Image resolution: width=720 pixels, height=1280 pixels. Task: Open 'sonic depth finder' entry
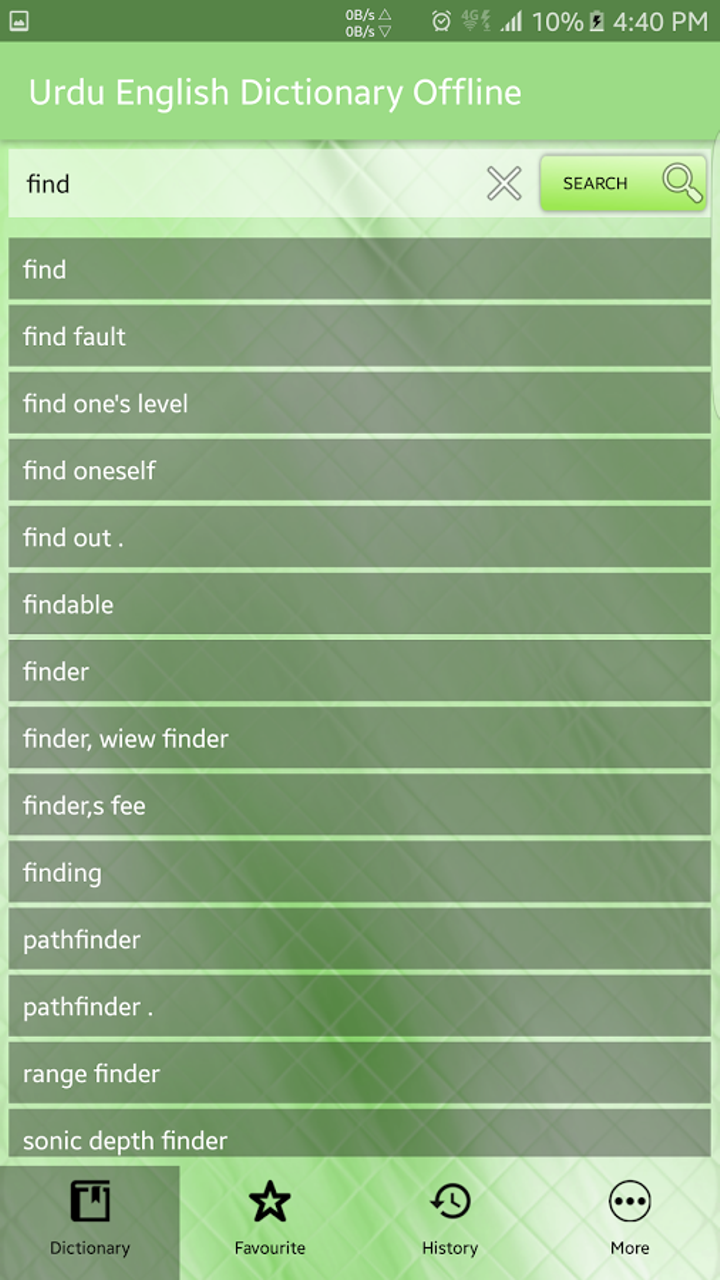tap(360, 1140)
